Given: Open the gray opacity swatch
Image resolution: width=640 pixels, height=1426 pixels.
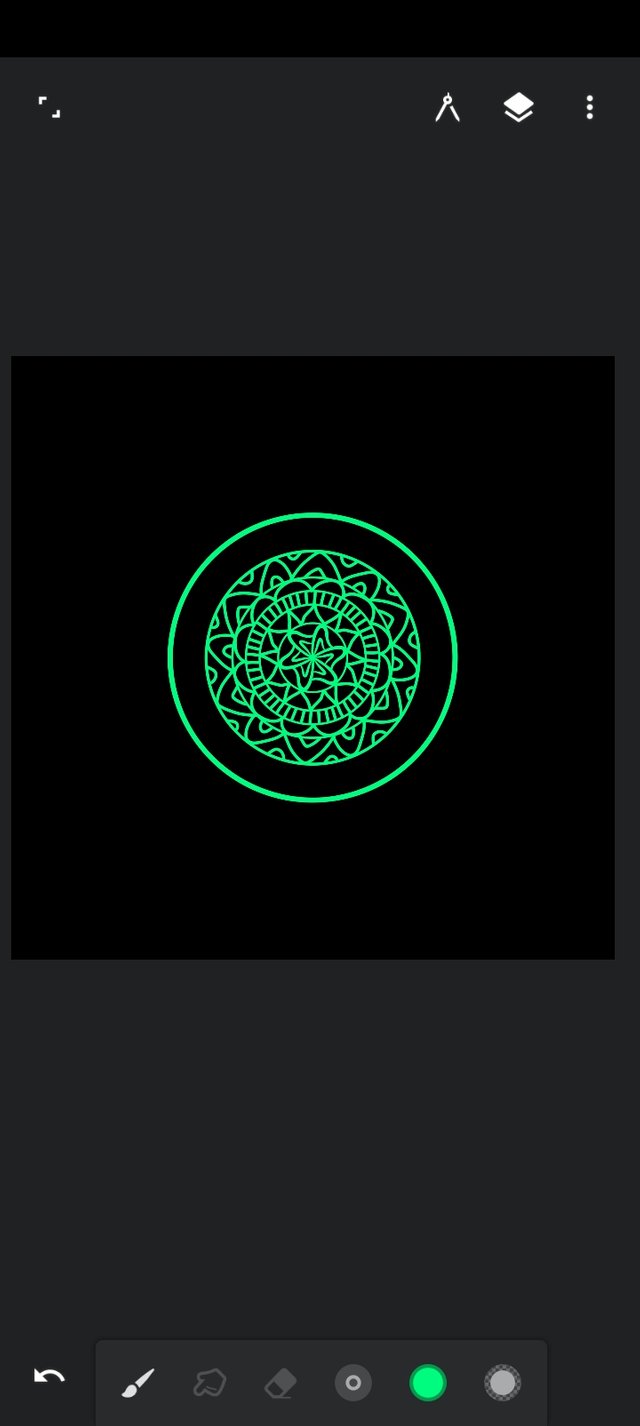Looking at the screenshot, I should [x=502, y=1383].
